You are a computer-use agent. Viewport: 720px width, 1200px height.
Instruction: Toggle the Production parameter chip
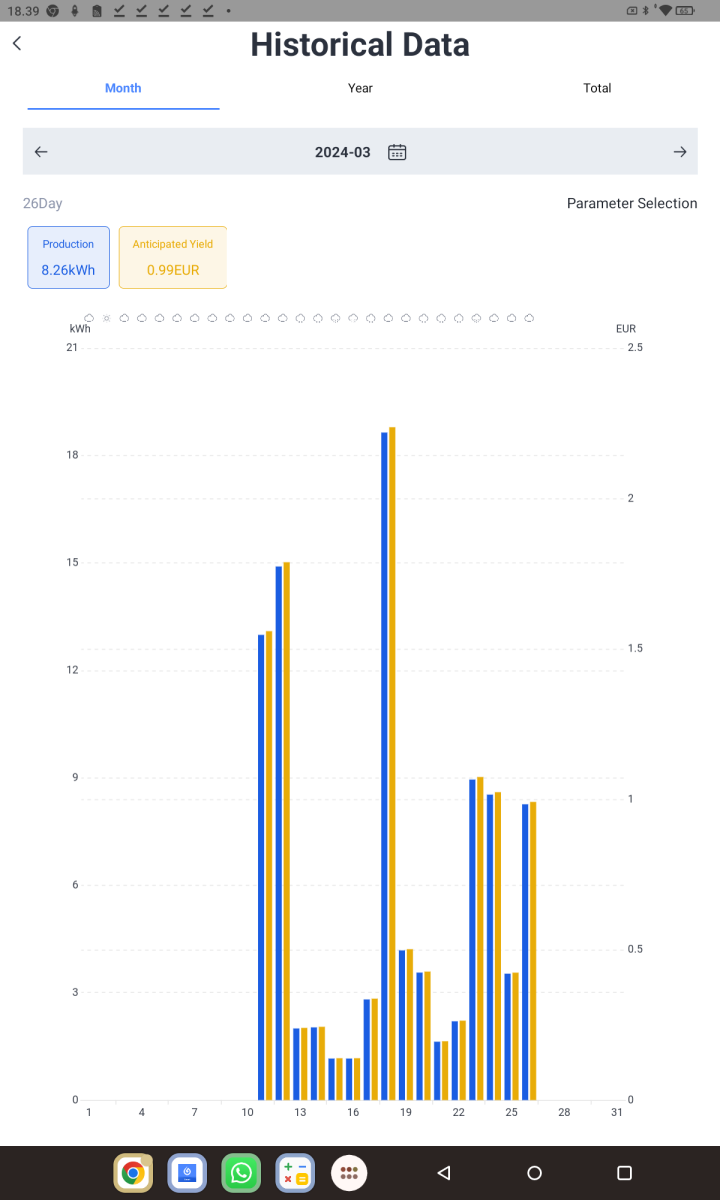(x=68, y=257)
